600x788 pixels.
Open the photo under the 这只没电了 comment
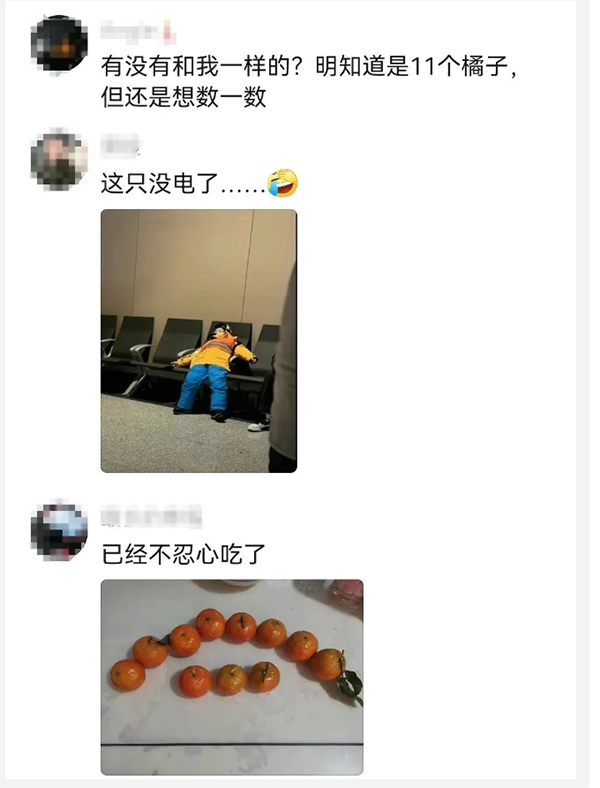click(x=199, y=340)
